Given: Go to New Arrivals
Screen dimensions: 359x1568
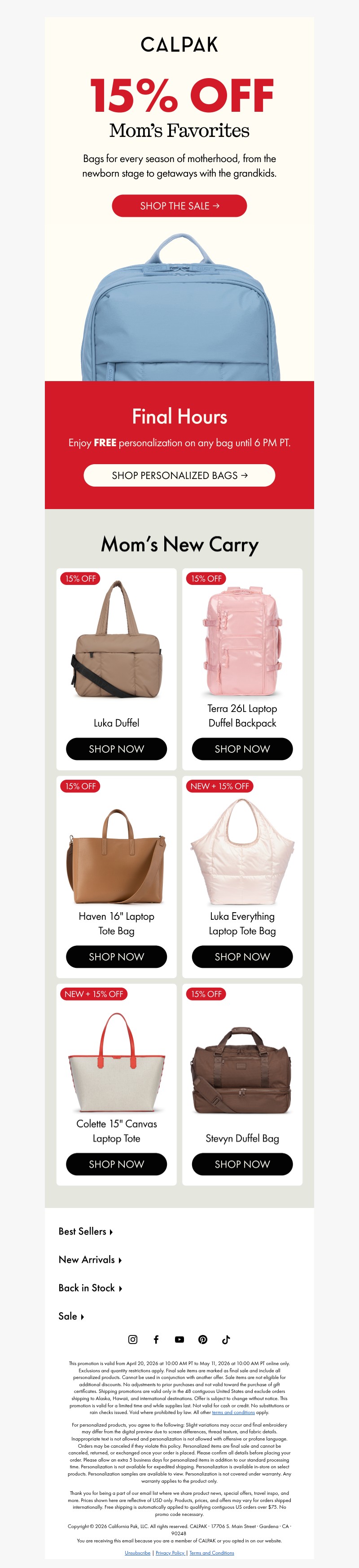Looking at the screenshot, I should tap(89, 1260).
